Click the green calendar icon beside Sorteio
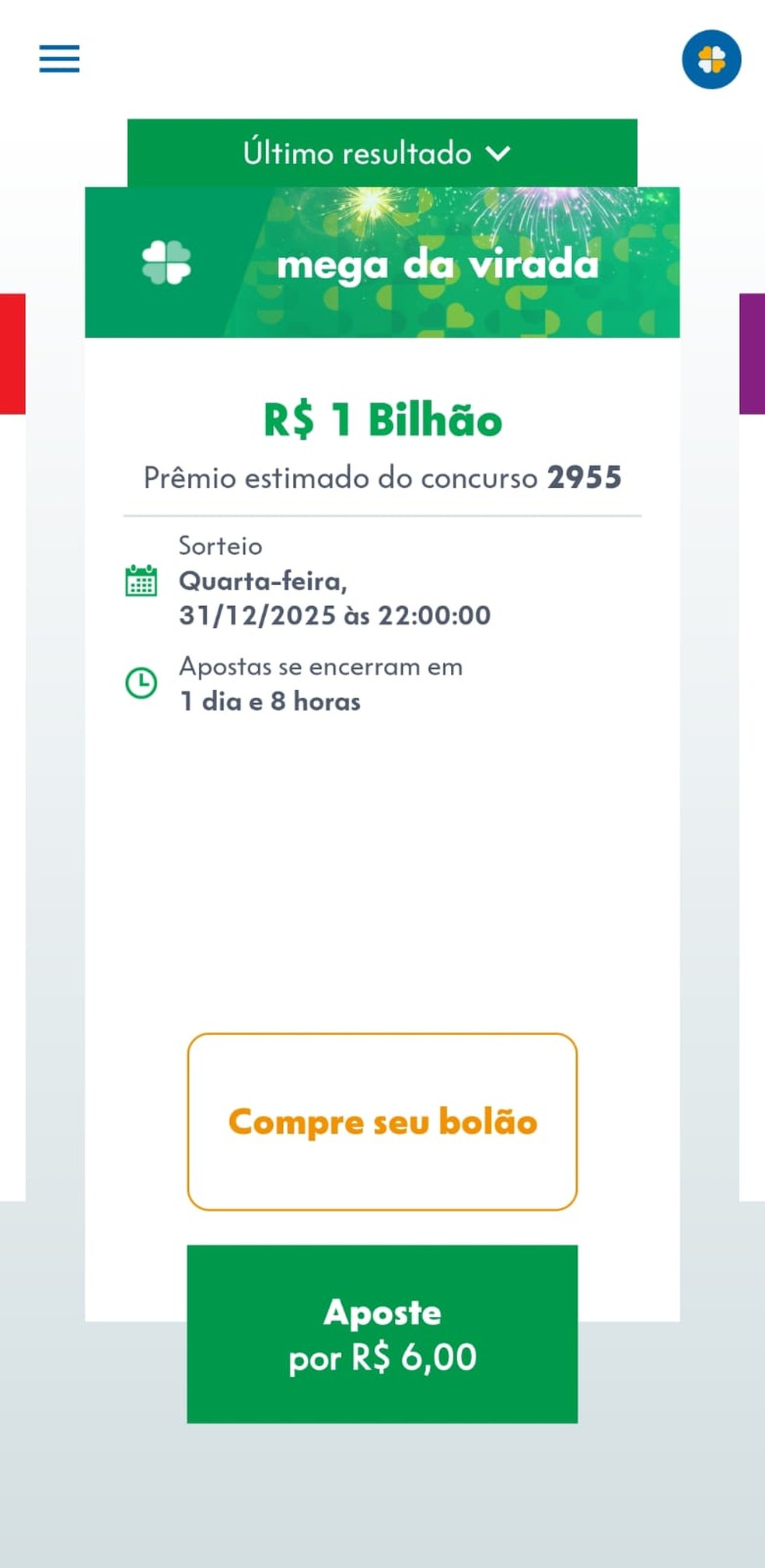Viewport: 765px width, 1568px height. point(141,580)
